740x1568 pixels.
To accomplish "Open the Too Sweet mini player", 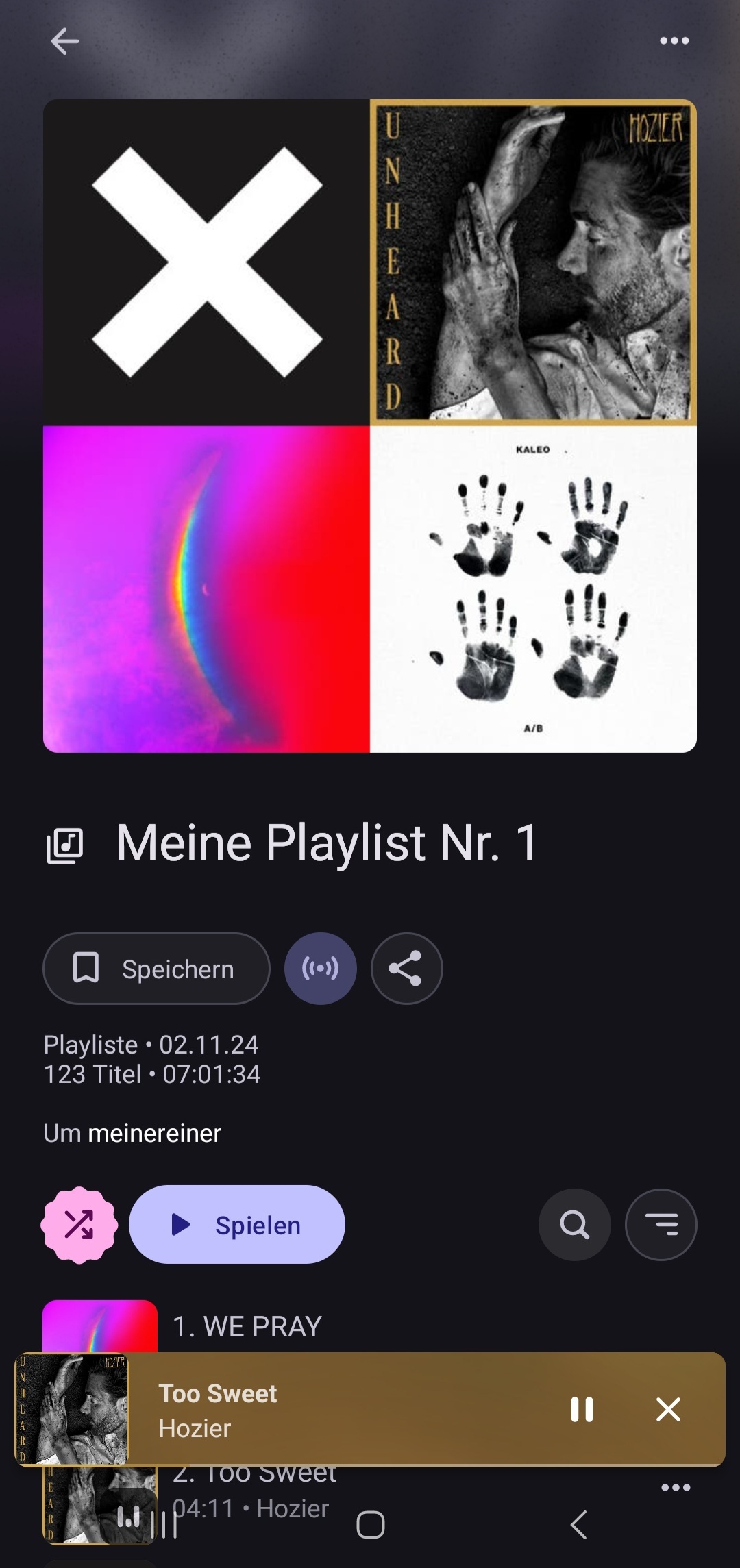I will (308, 1410).
